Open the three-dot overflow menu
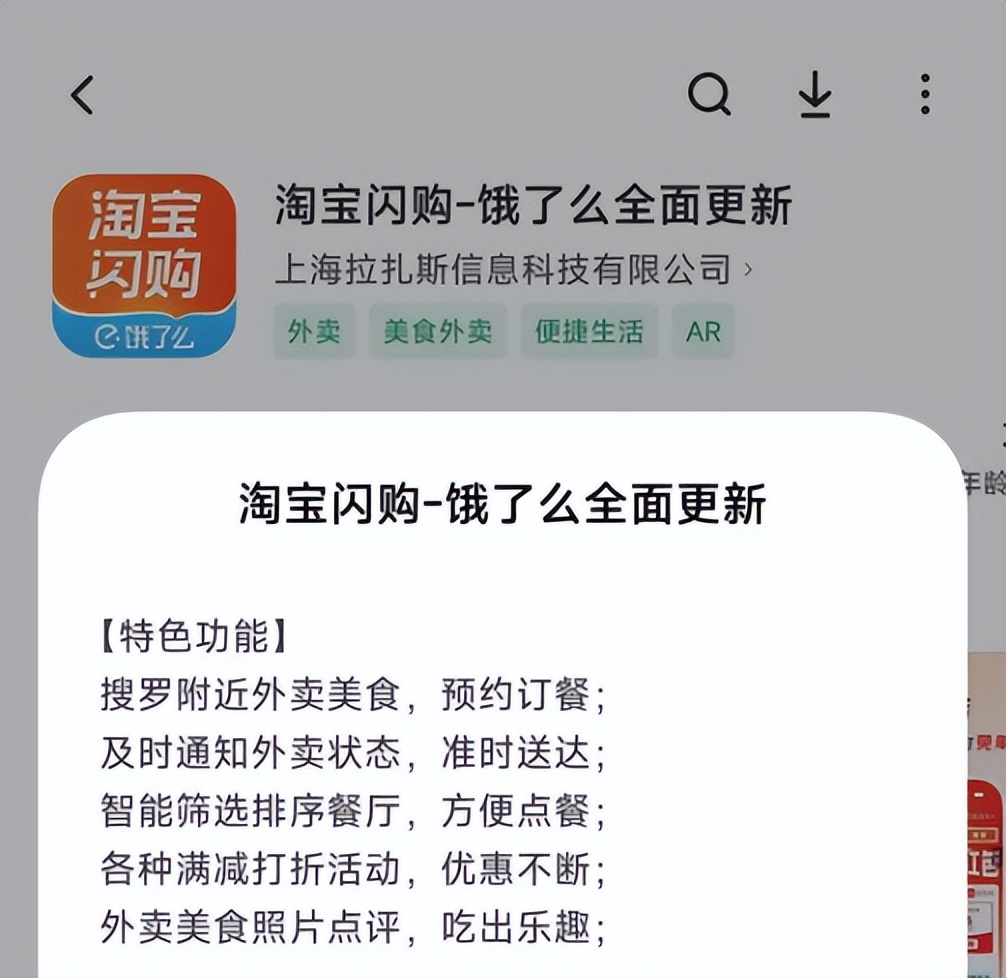This screenshot has width=1006, height=978. 925,95
